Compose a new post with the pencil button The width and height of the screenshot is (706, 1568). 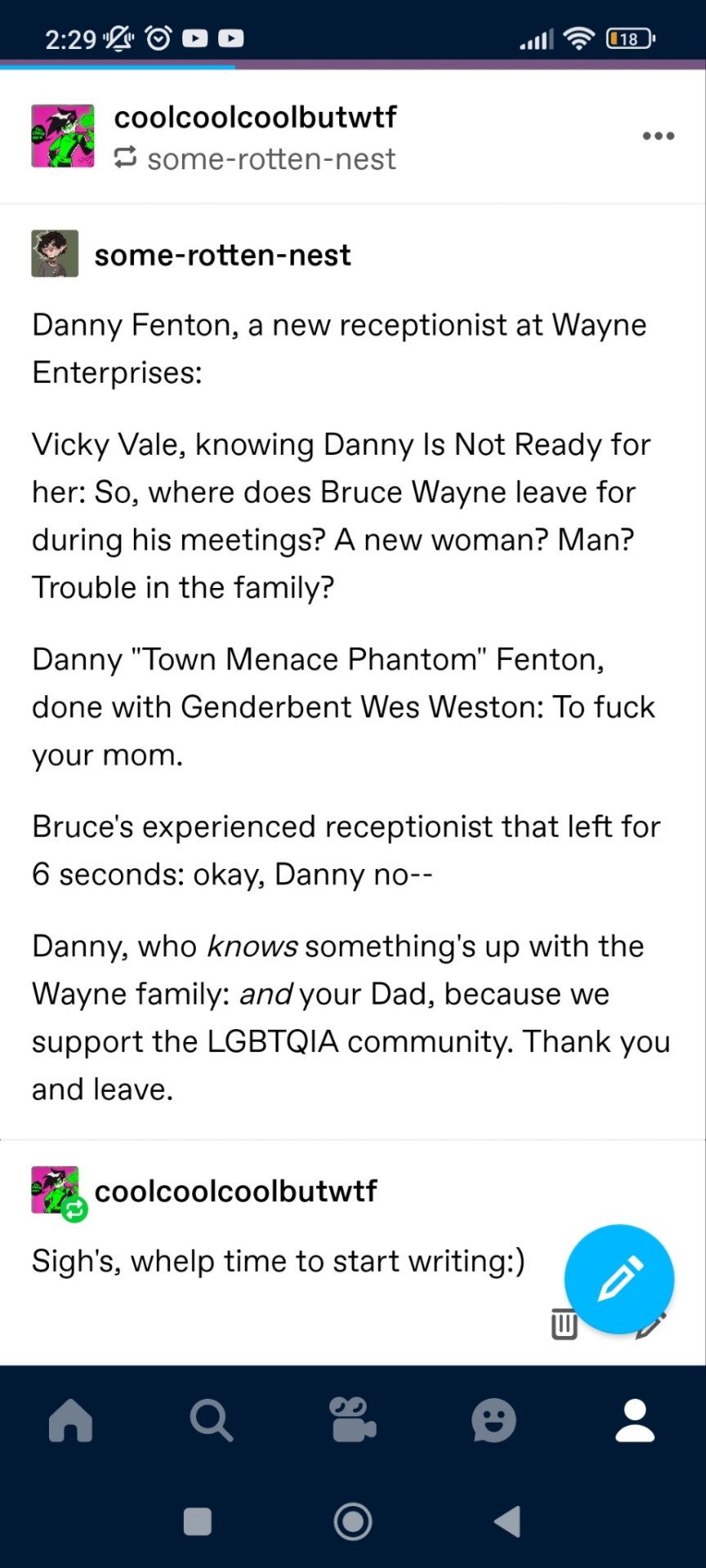[619, 1278]
